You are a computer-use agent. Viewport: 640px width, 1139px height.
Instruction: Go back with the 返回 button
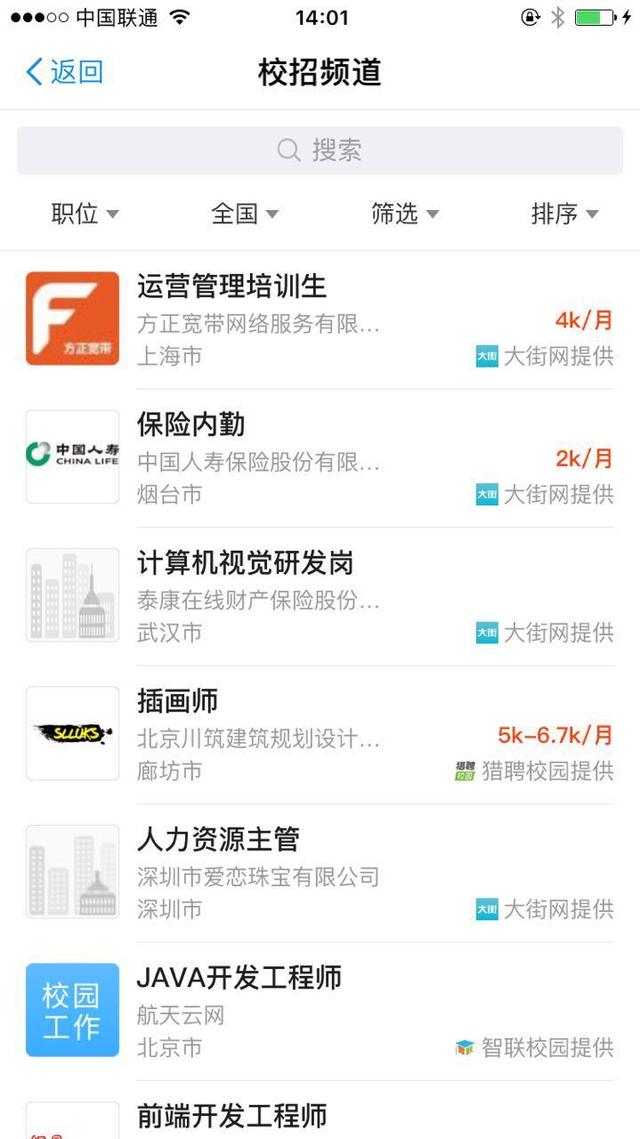[64, 72]
